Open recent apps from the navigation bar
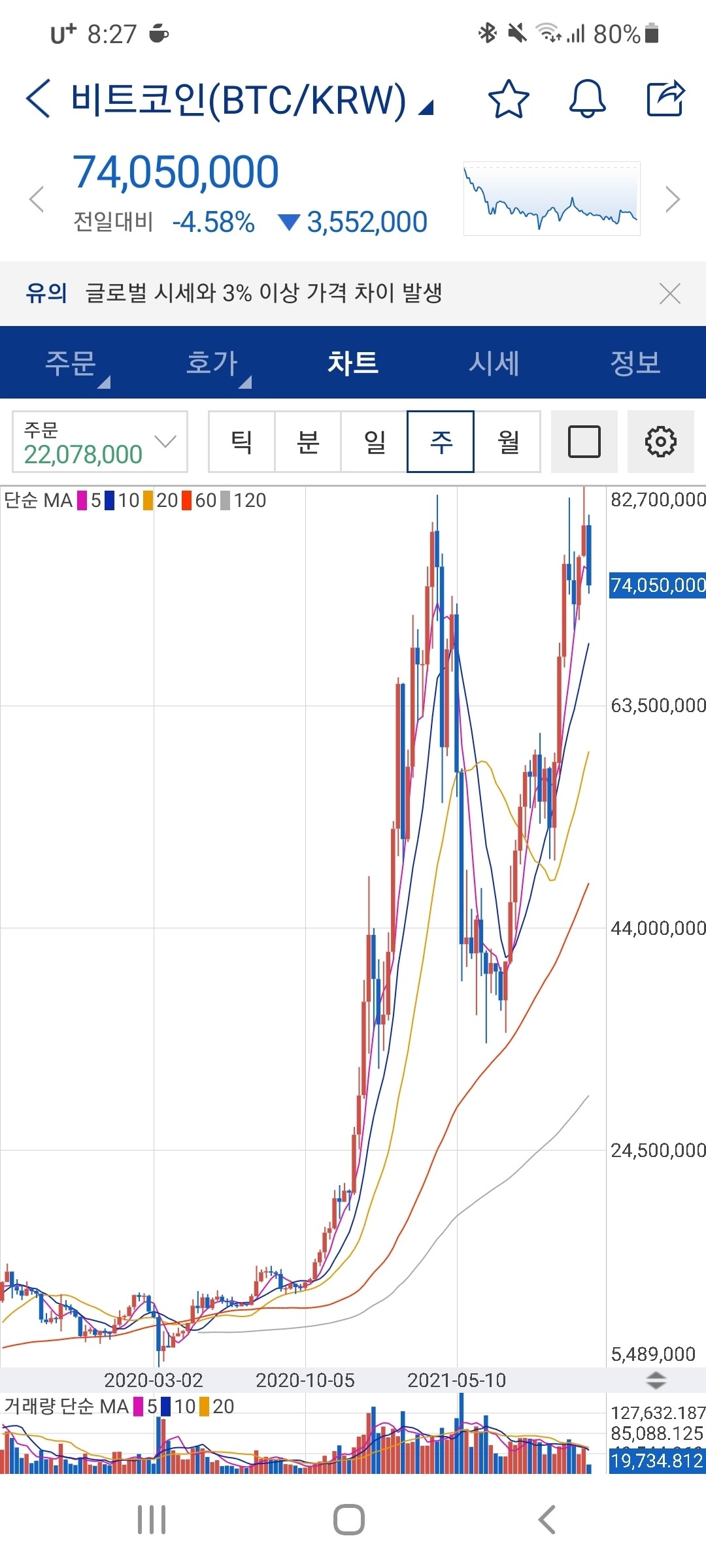 point(152,1520)
